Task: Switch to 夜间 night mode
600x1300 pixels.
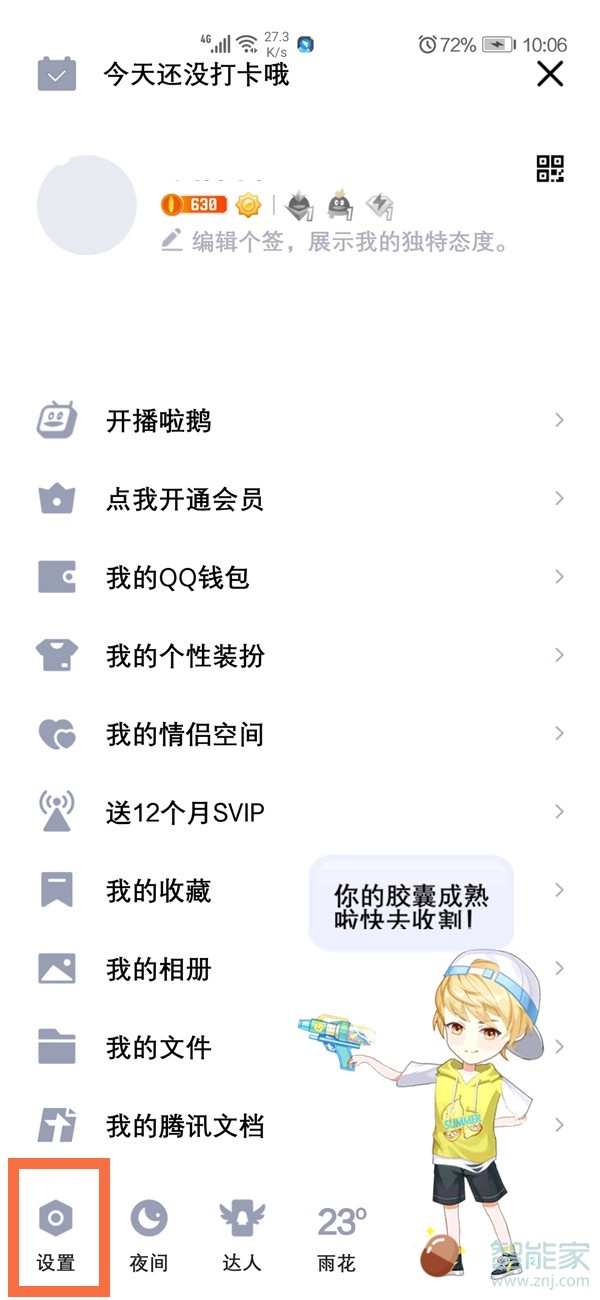Action: [x=149, y=1235]
